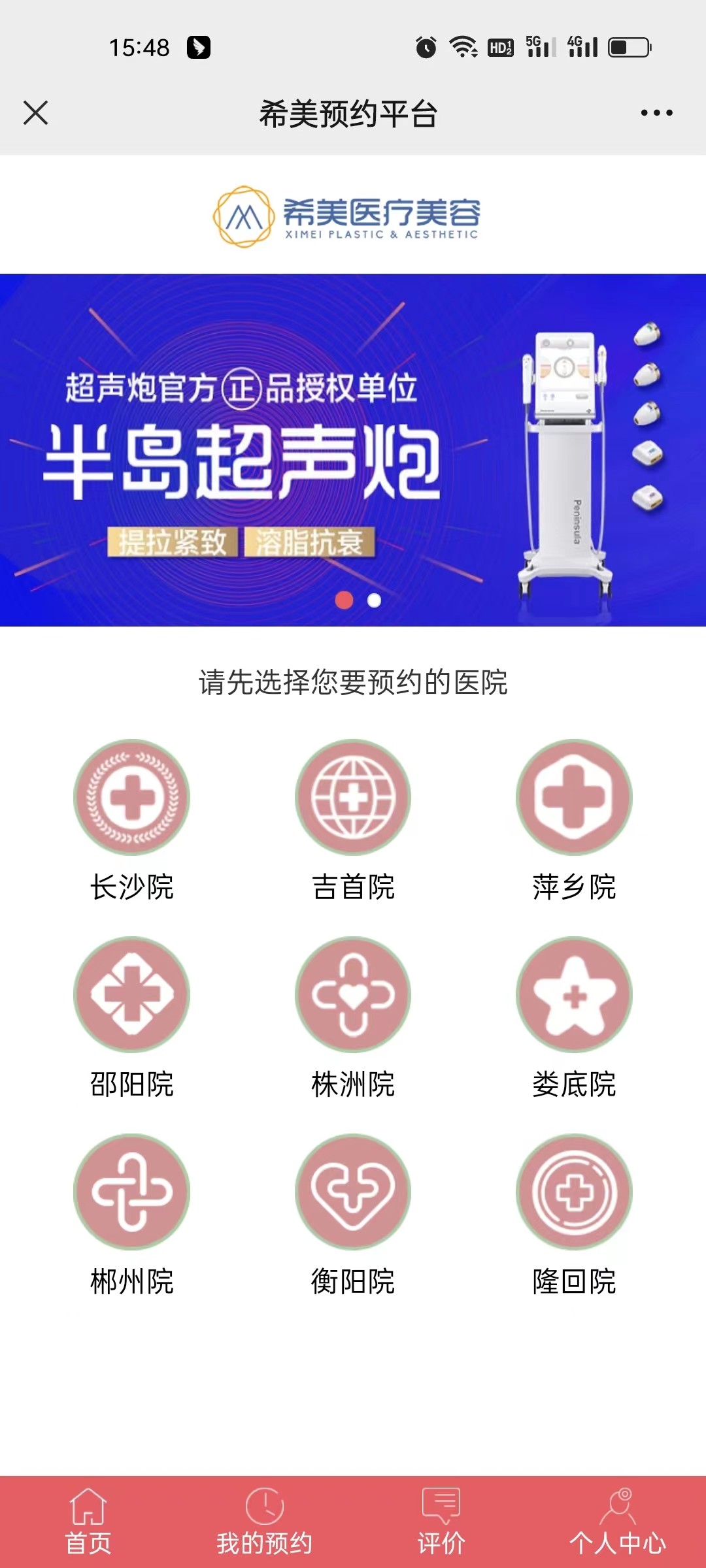The width and height of the screenshot is (706, 1568).
Task: Show the second banner slide via the white dot
Action: (374, 600)
